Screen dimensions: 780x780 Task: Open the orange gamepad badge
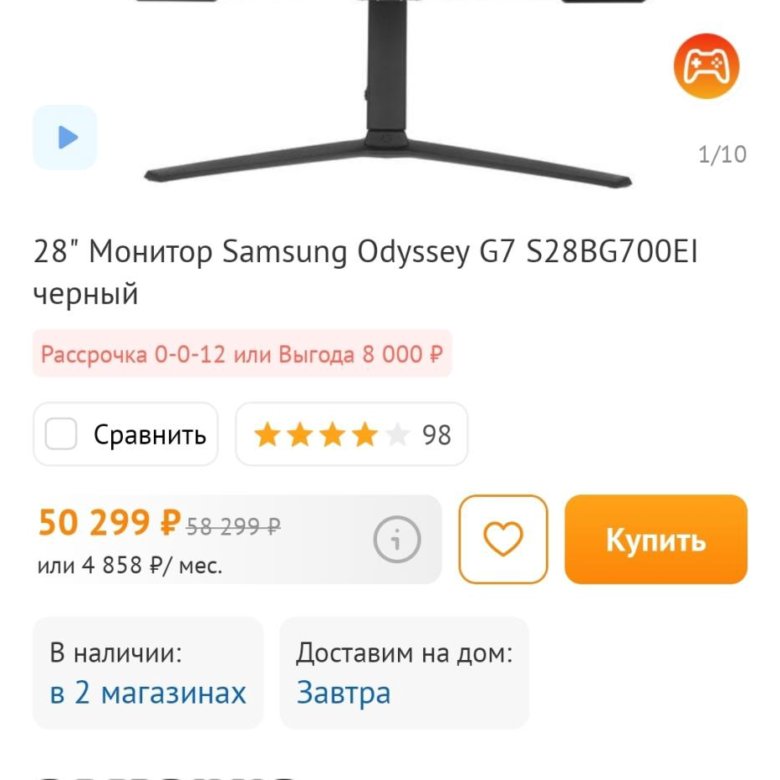(706, 66)
